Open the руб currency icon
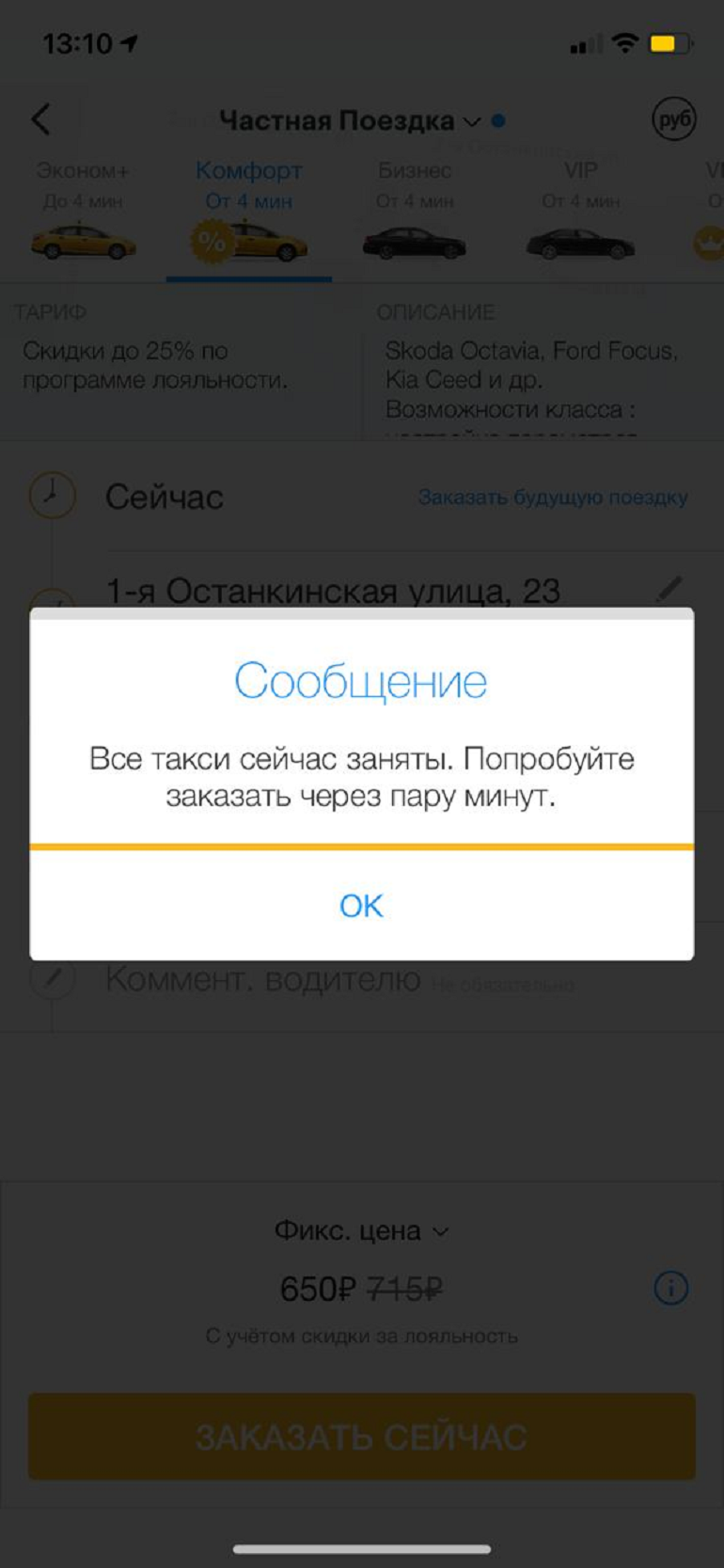 [x=673, y=119]
